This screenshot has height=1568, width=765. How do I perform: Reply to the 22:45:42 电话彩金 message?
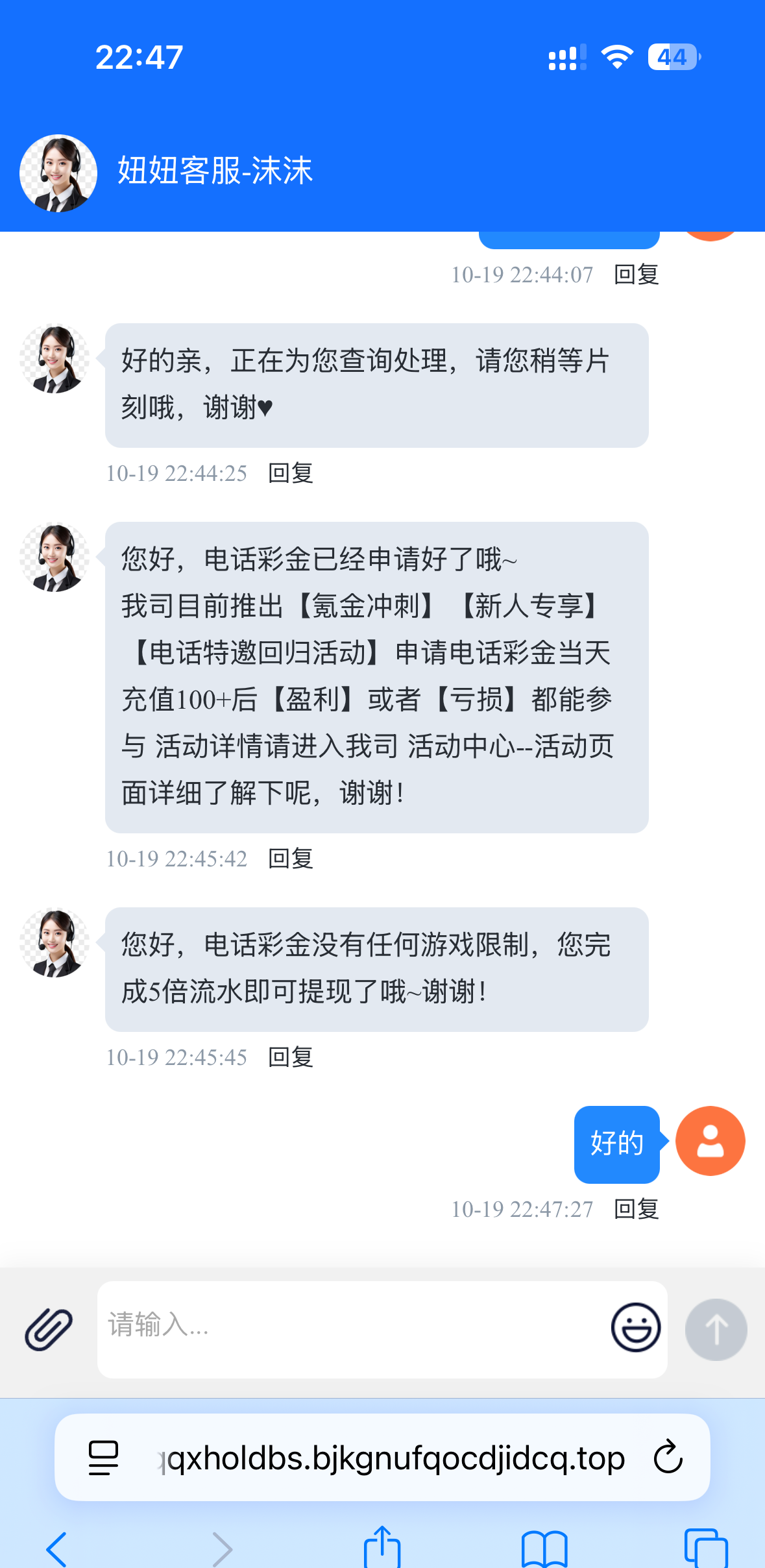point(291,859)
